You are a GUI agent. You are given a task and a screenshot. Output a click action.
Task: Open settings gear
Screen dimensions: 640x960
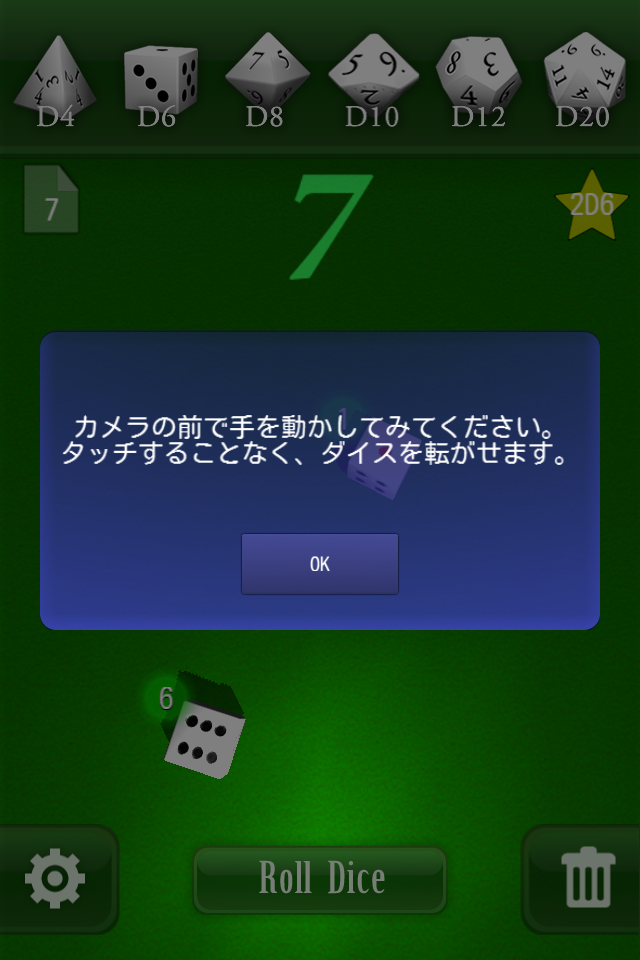coord(55,880)
